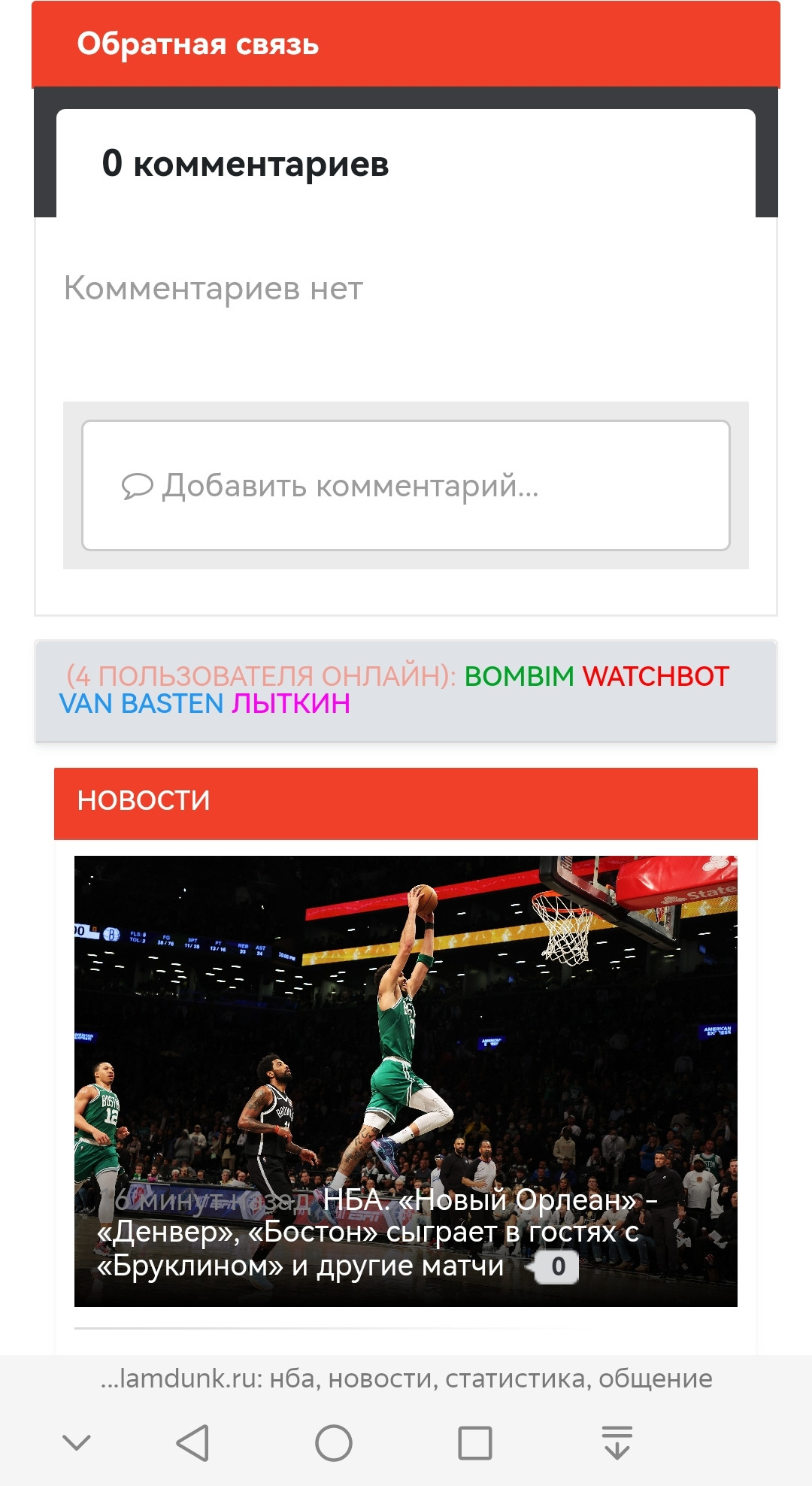Collapse the navigation bar with the chevron
The image size is (812, 1486).
coord(77,1442)
